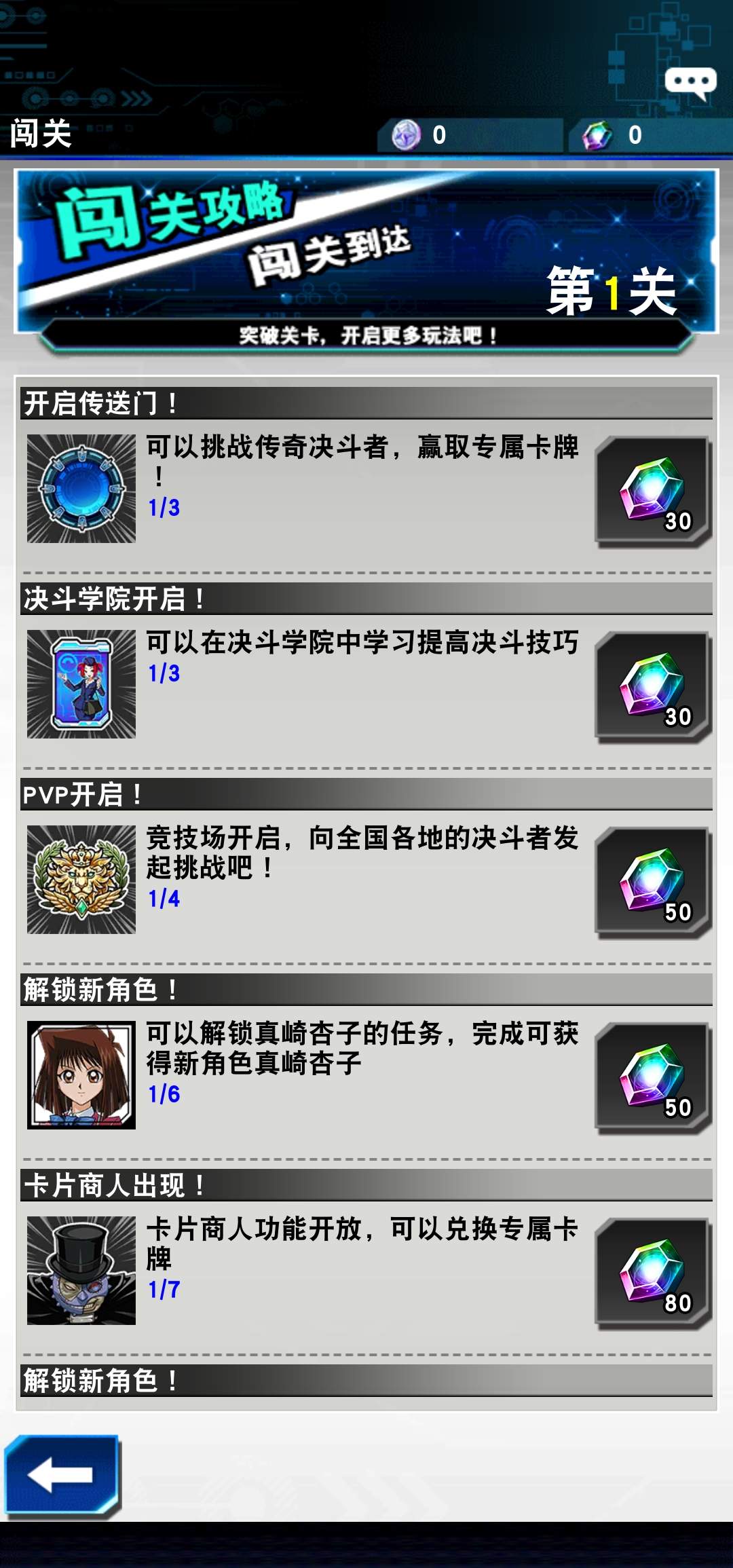Tap the 闯关攻略 stage banner
This screenshot has width=733, height=1568.
click(x=366, y=258)
